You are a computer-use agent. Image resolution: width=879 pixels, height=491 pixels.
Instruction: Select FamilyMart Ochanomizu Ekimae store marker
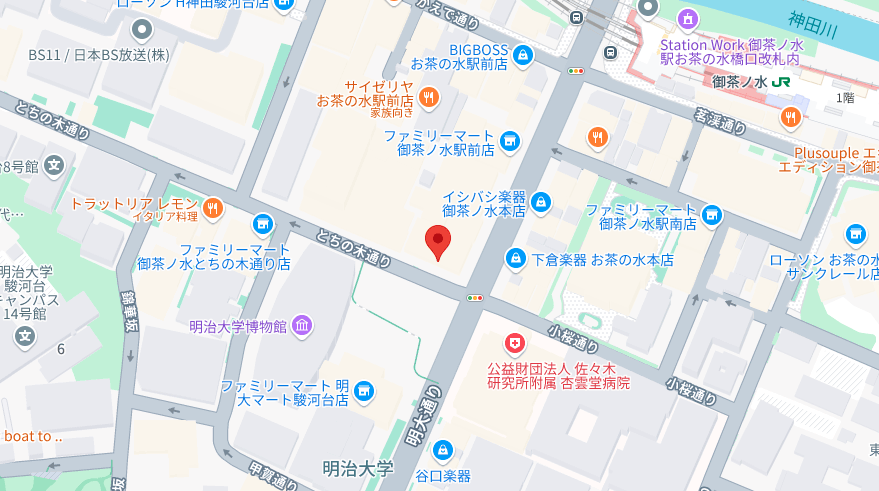510,142
